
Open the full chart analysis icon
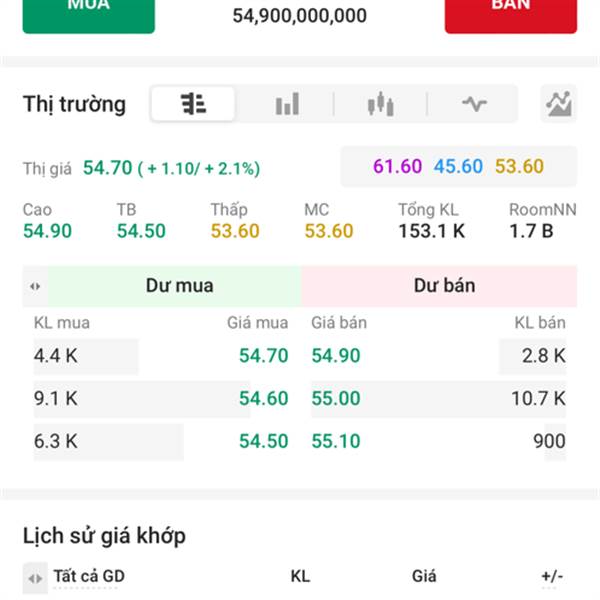(x=558, y=104)
